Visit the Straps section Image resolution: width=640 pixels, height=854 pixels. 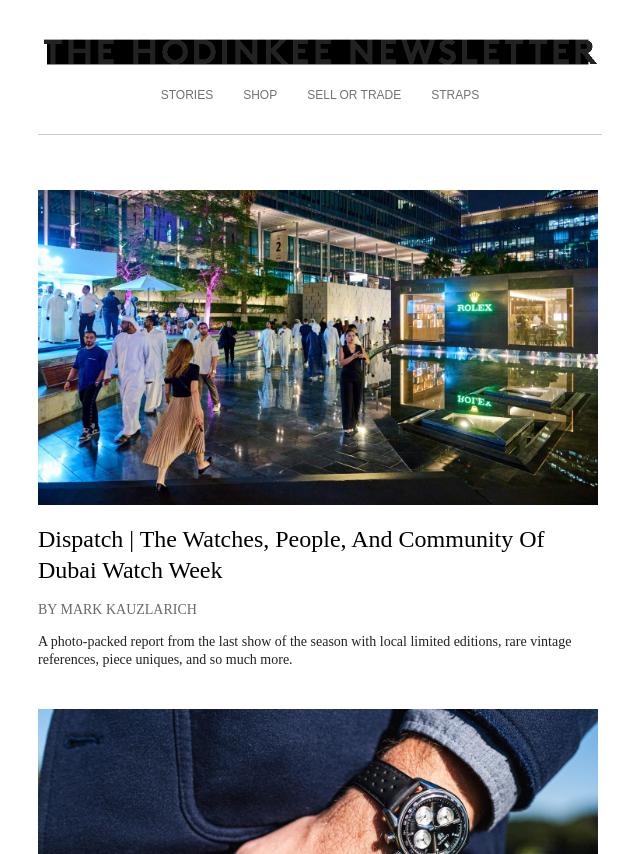[x=455, y=95]
